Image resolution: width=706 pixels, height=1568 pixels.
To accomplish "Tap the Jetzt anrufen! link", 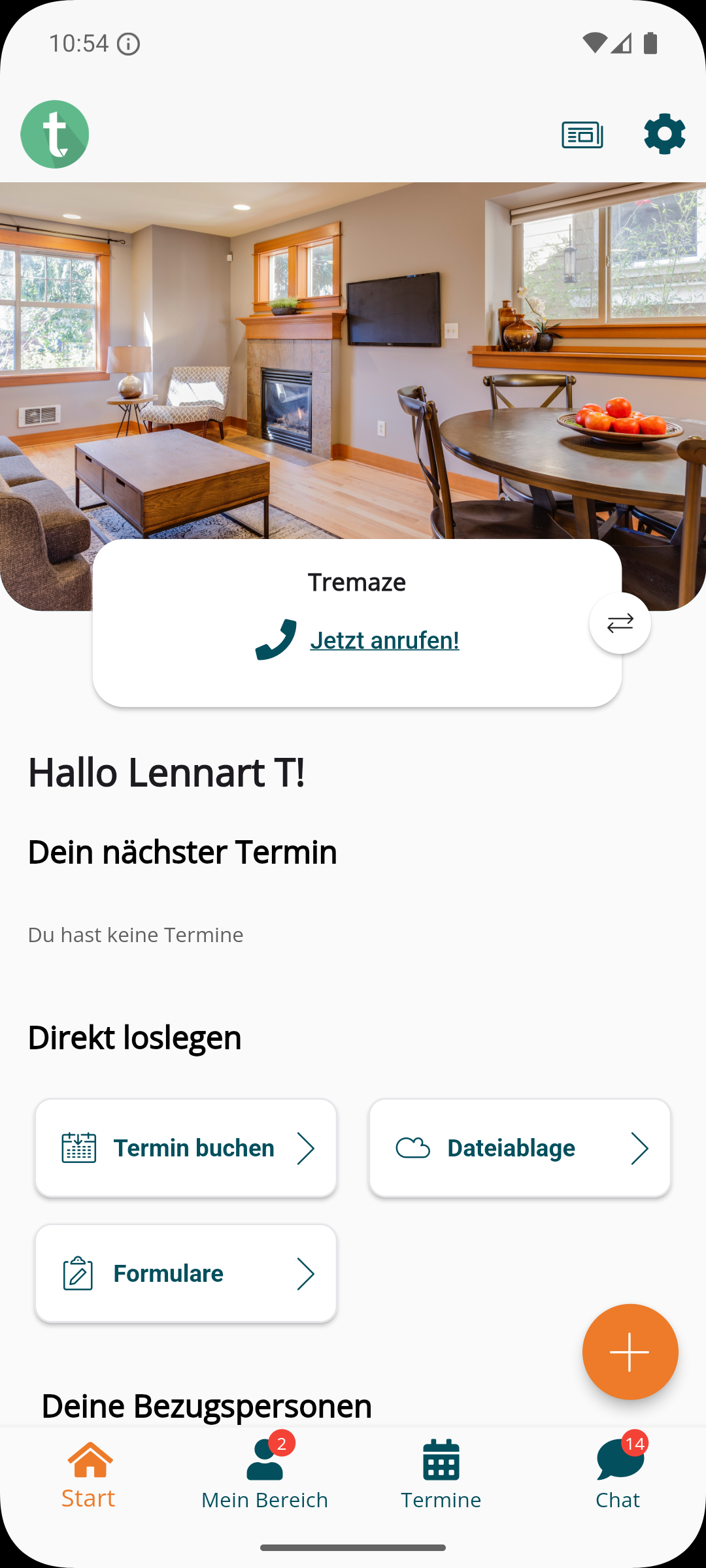I will [384, 640].
